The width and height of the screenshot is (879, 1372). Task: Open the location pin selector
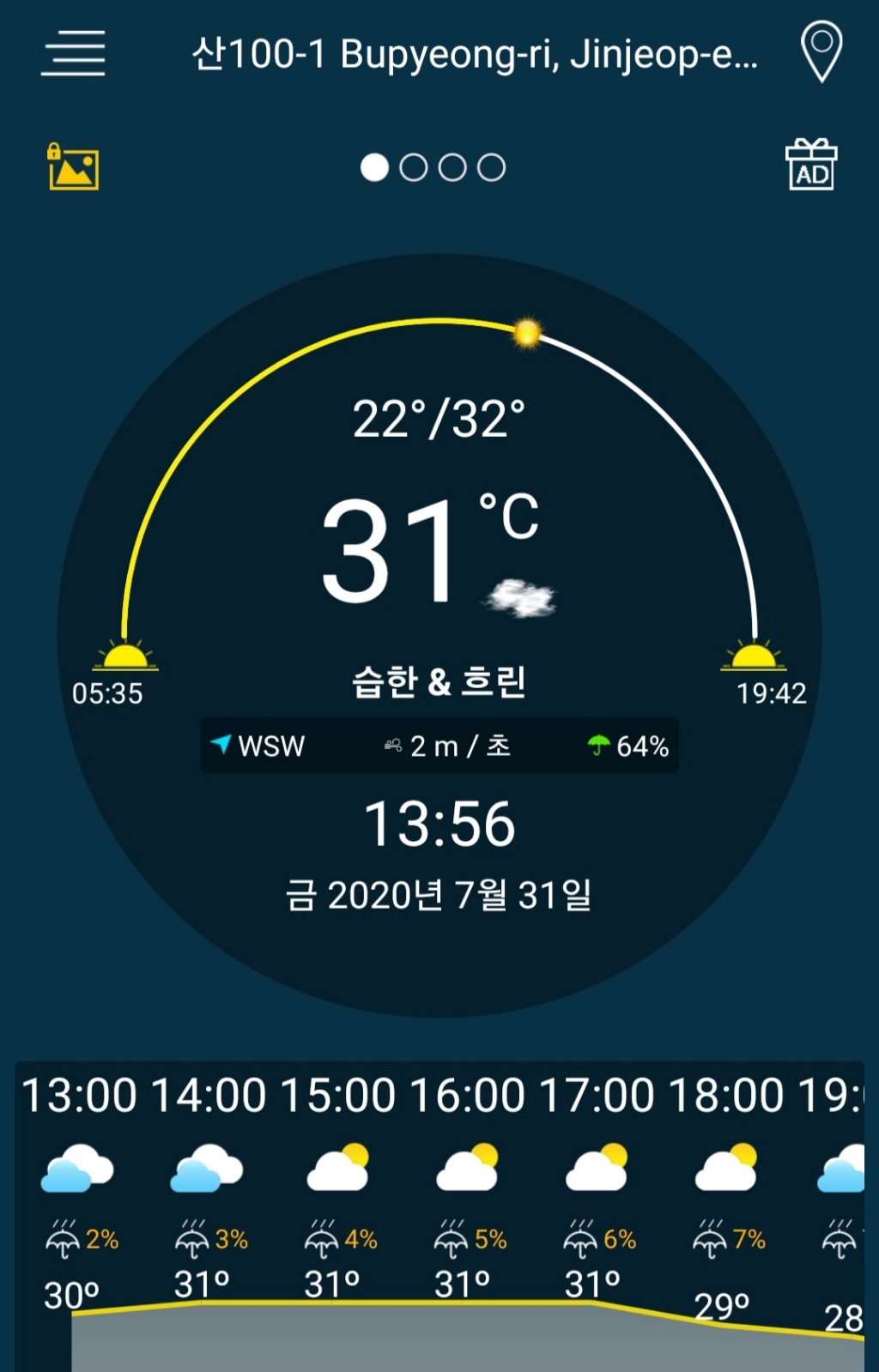[x=821, y=51]
